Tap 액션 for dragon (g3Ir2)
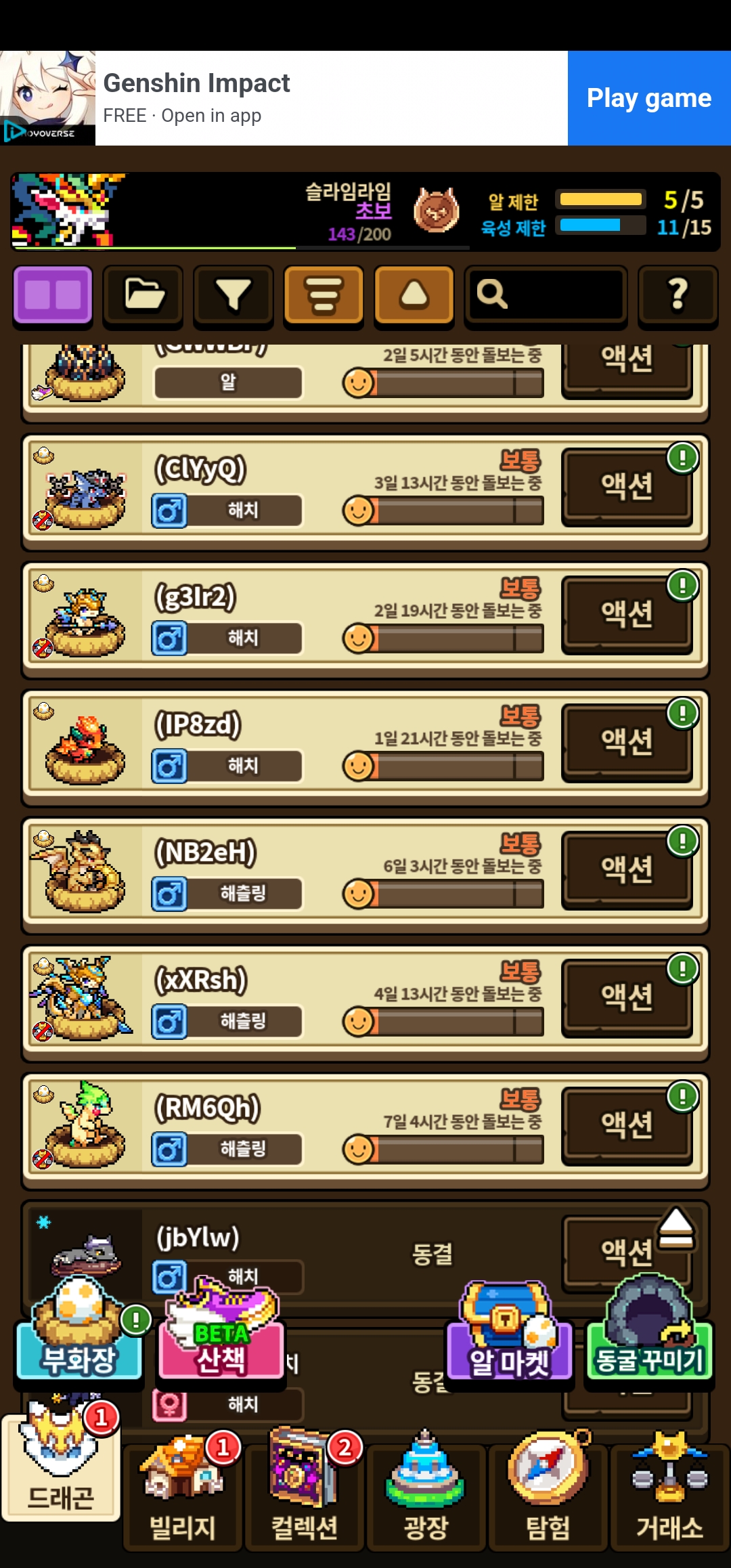 click(627, 614)
